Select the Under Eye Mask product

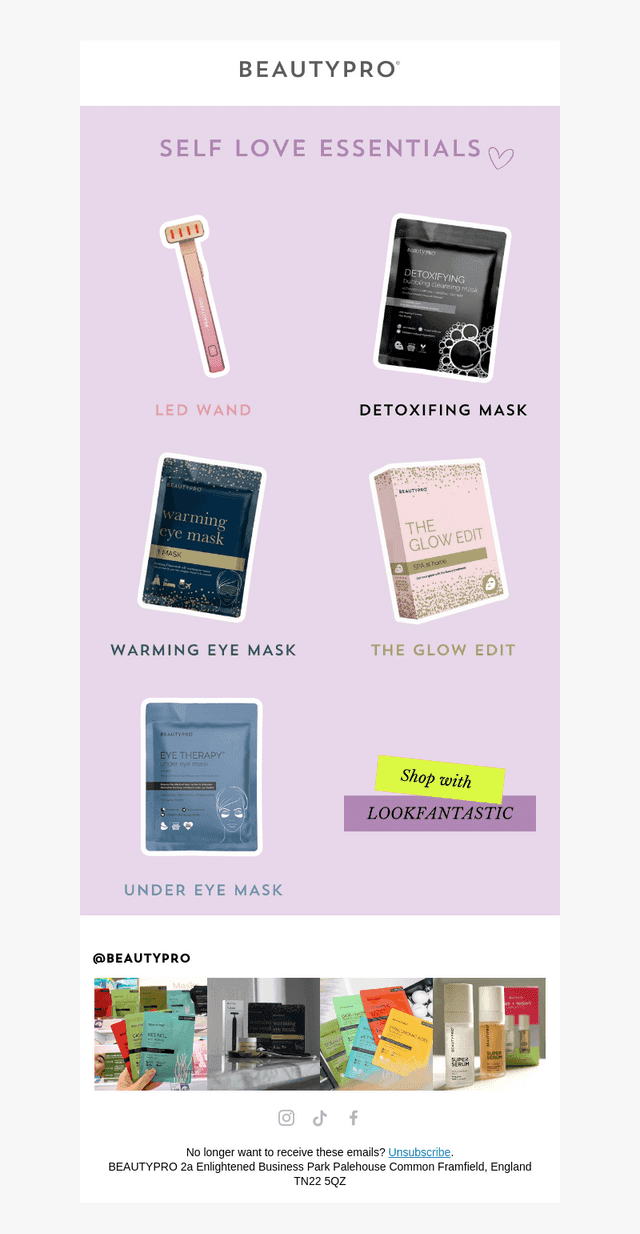pyautogui.click(x=202, y=777)
